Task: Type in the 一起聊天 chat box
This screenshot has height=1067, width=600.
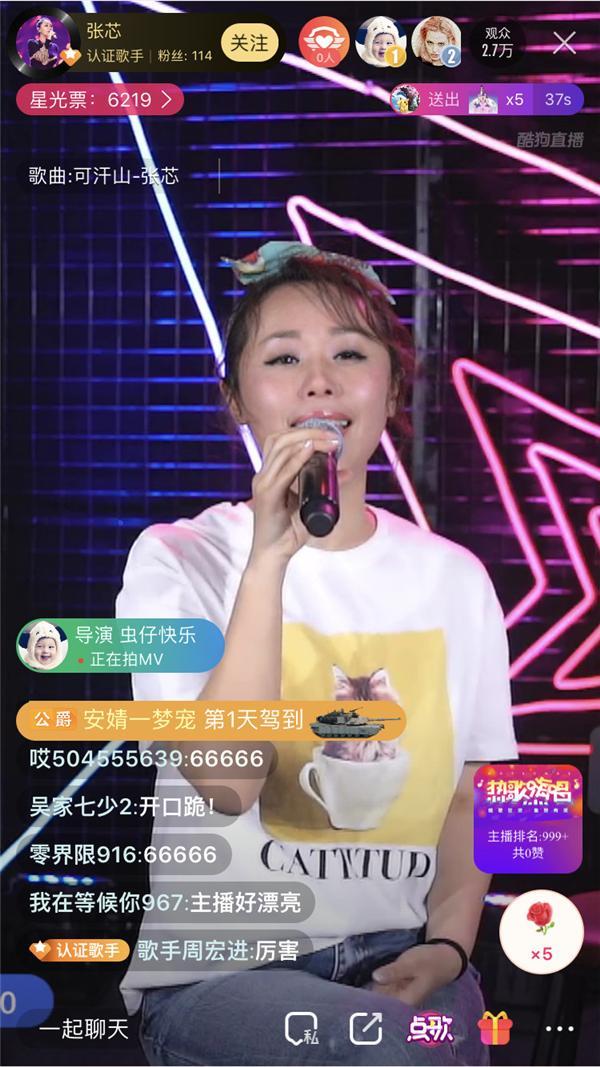Action: (84, 1028)
